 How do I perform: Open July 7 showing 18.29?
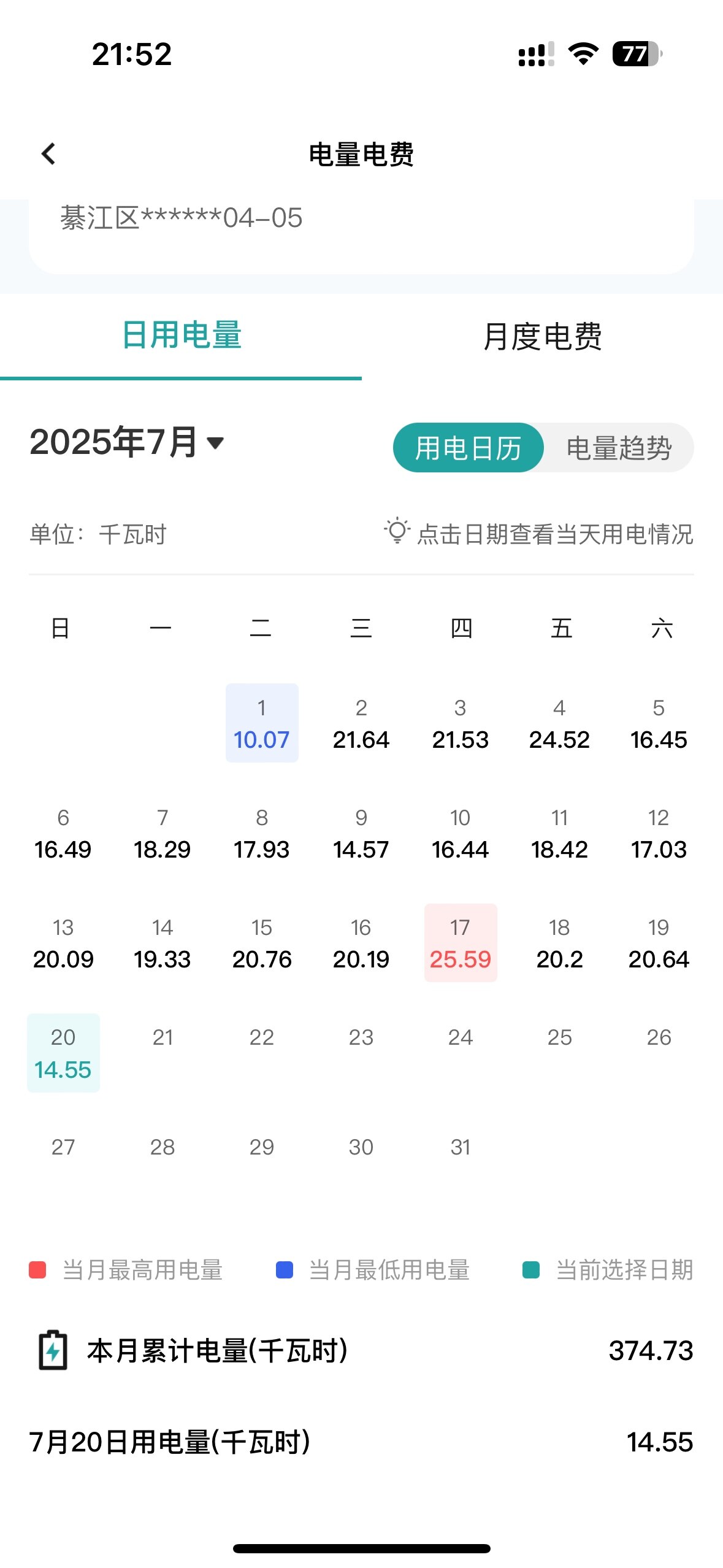[x=163, y=834]
